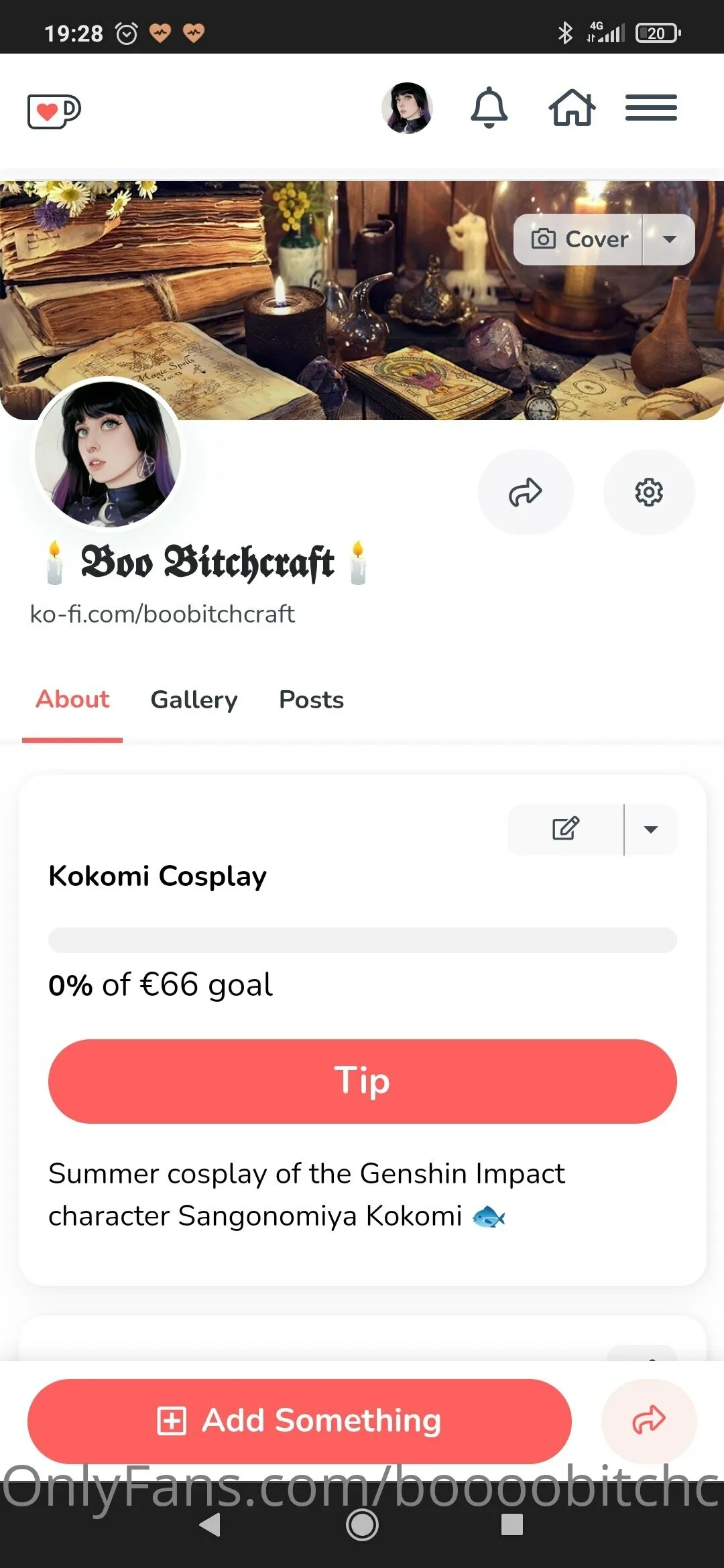Switch to the About tab

point(72,700)
